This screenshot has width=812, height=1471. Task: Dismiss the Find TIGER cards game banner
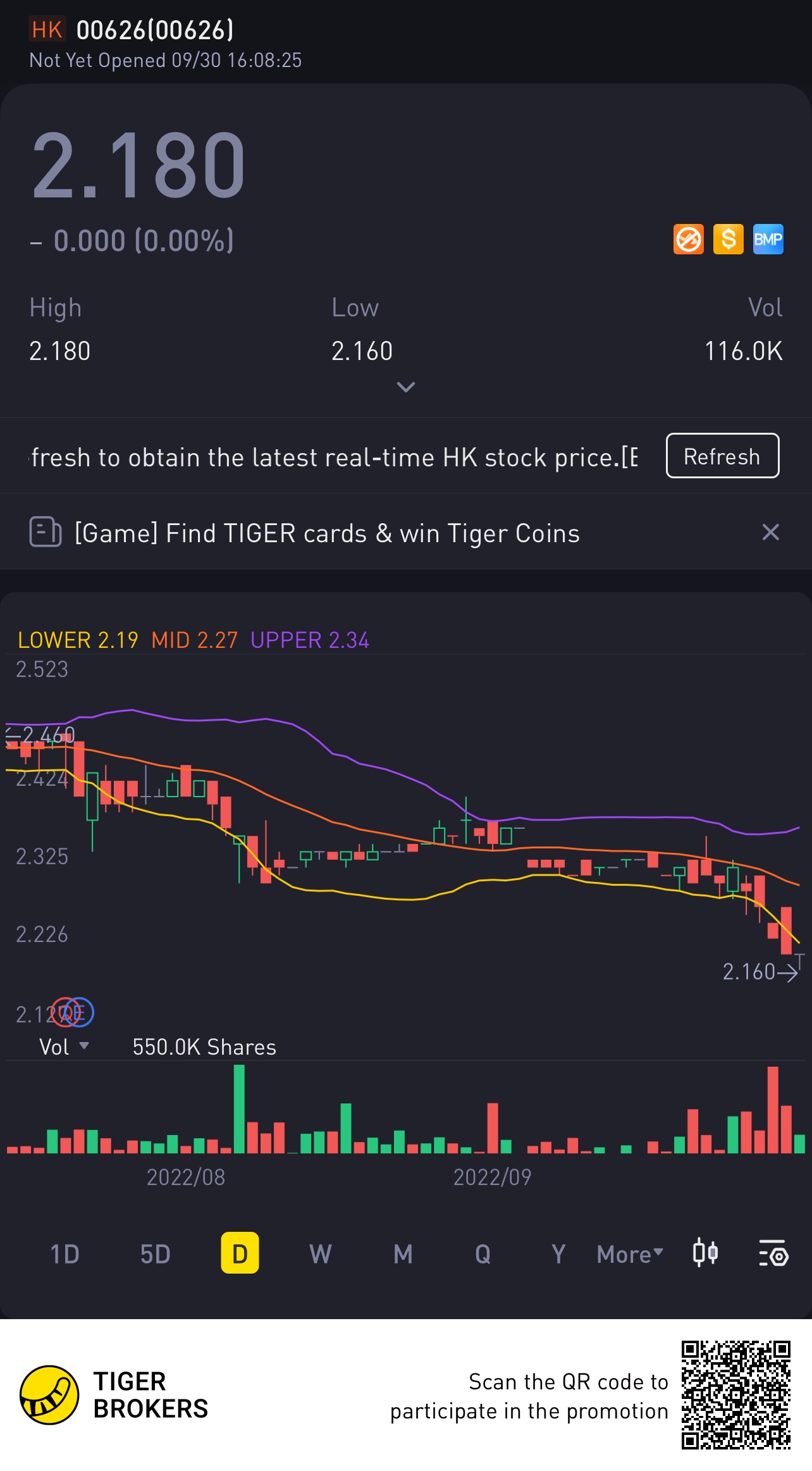770,532
